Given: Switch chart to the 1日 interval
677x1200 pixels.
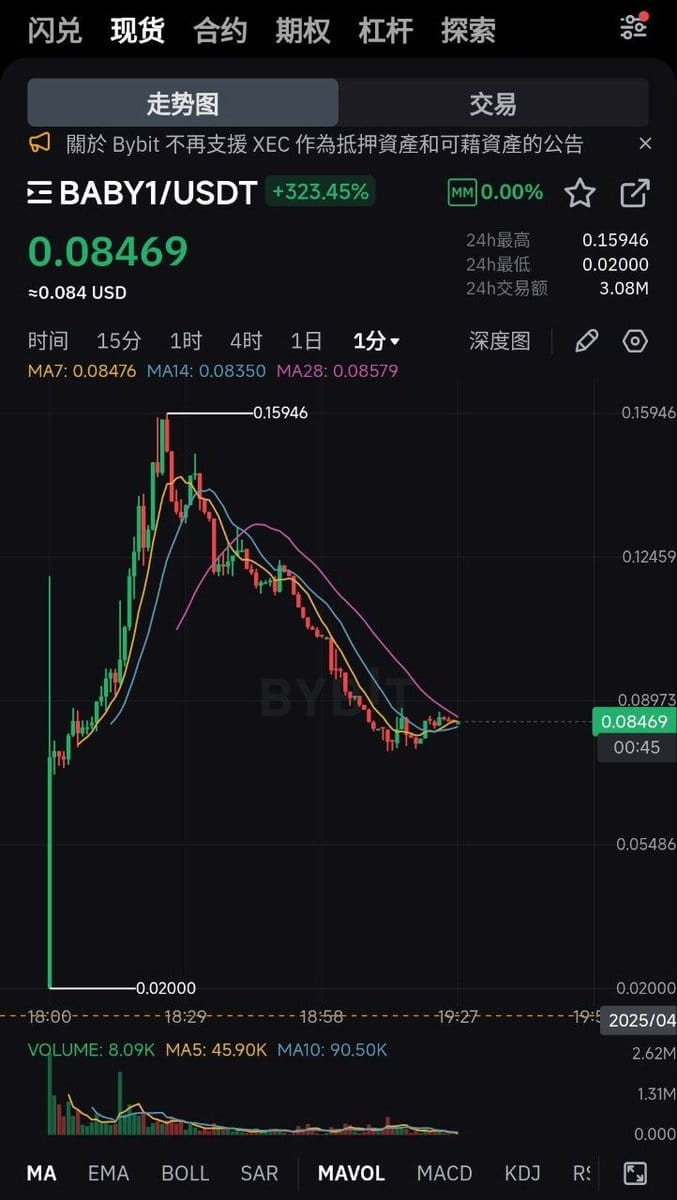Looking at the screenshot, I should point(306,341).
